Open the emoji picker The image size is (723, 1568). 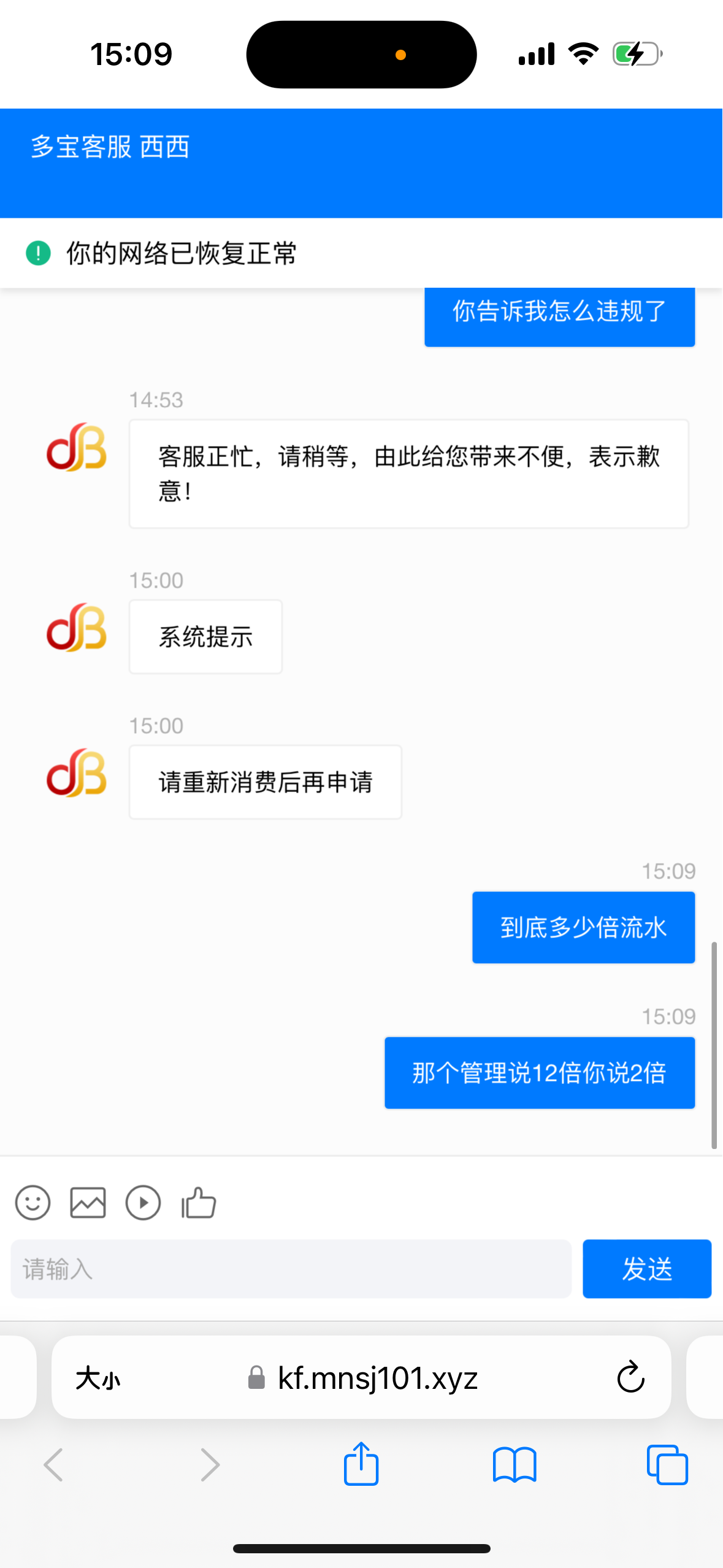tap(33, 1202)
